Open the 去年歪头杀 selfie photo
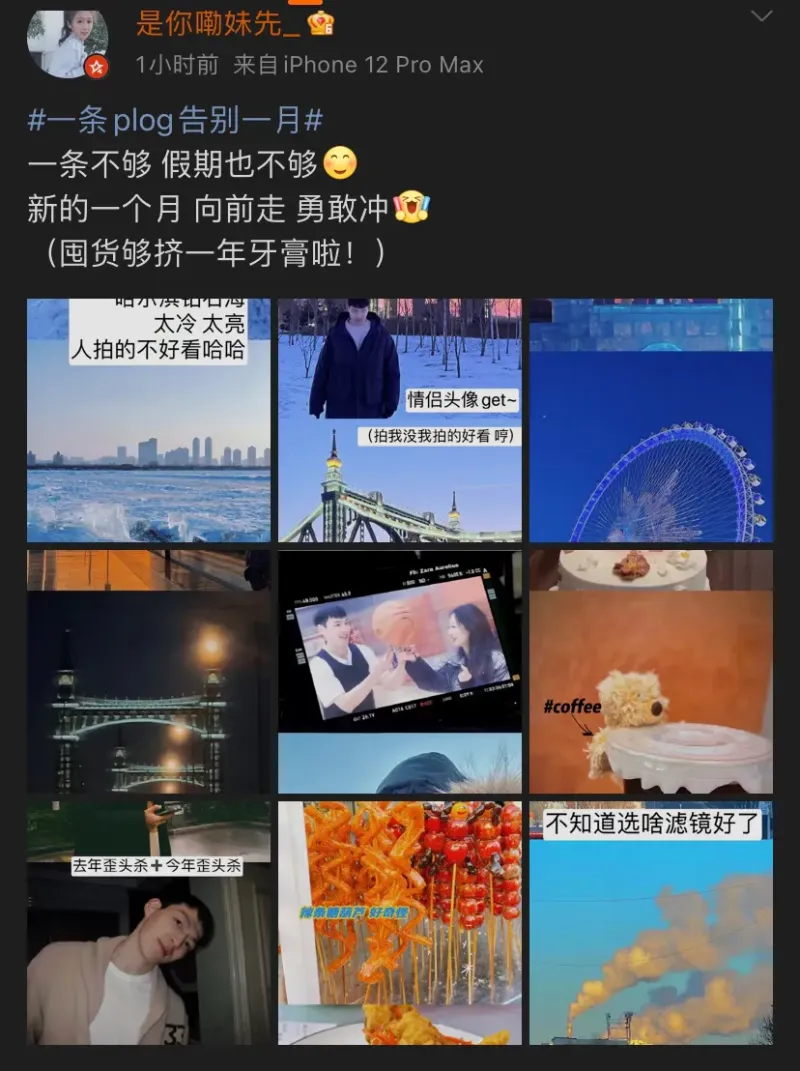This screenshot has height=1071, width=800. (x=149, y=922)
